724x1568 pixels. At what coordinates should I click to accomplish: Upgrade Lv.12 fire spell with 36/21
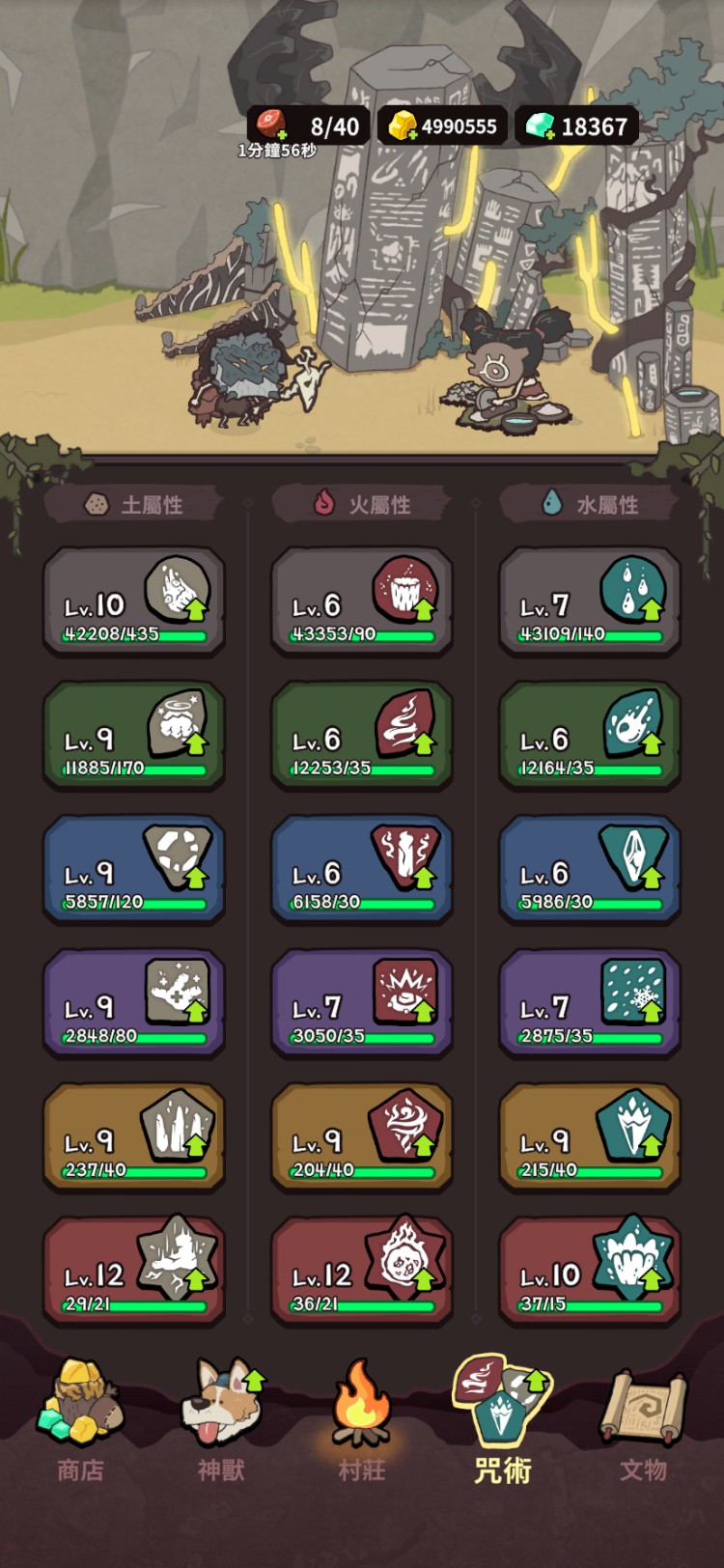423,1279
